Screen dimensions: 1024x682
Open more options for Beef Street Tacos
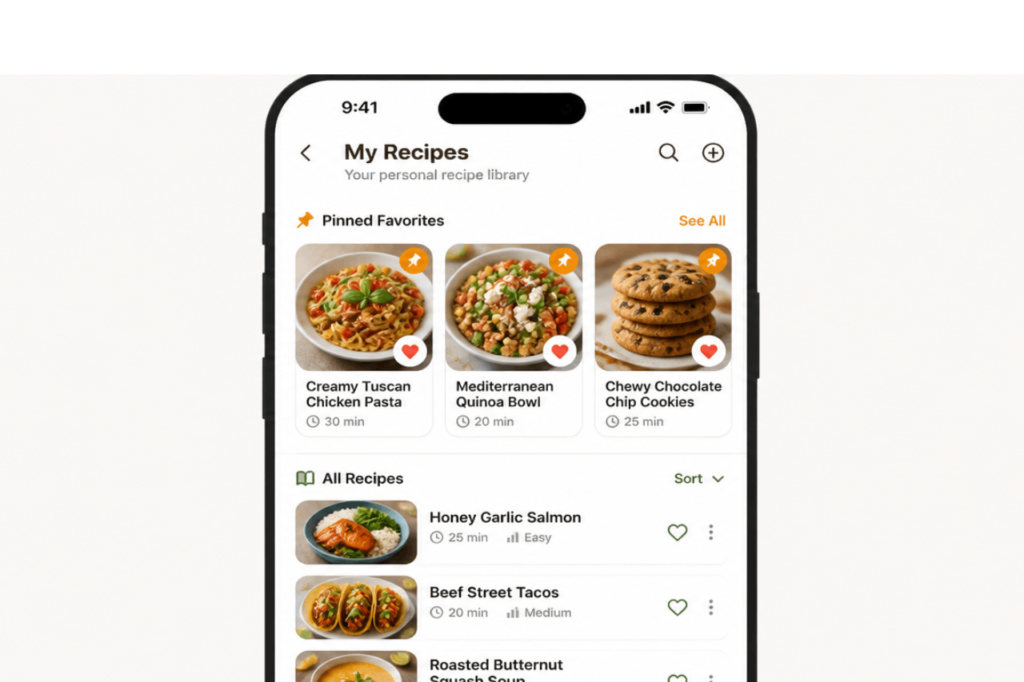711,608
